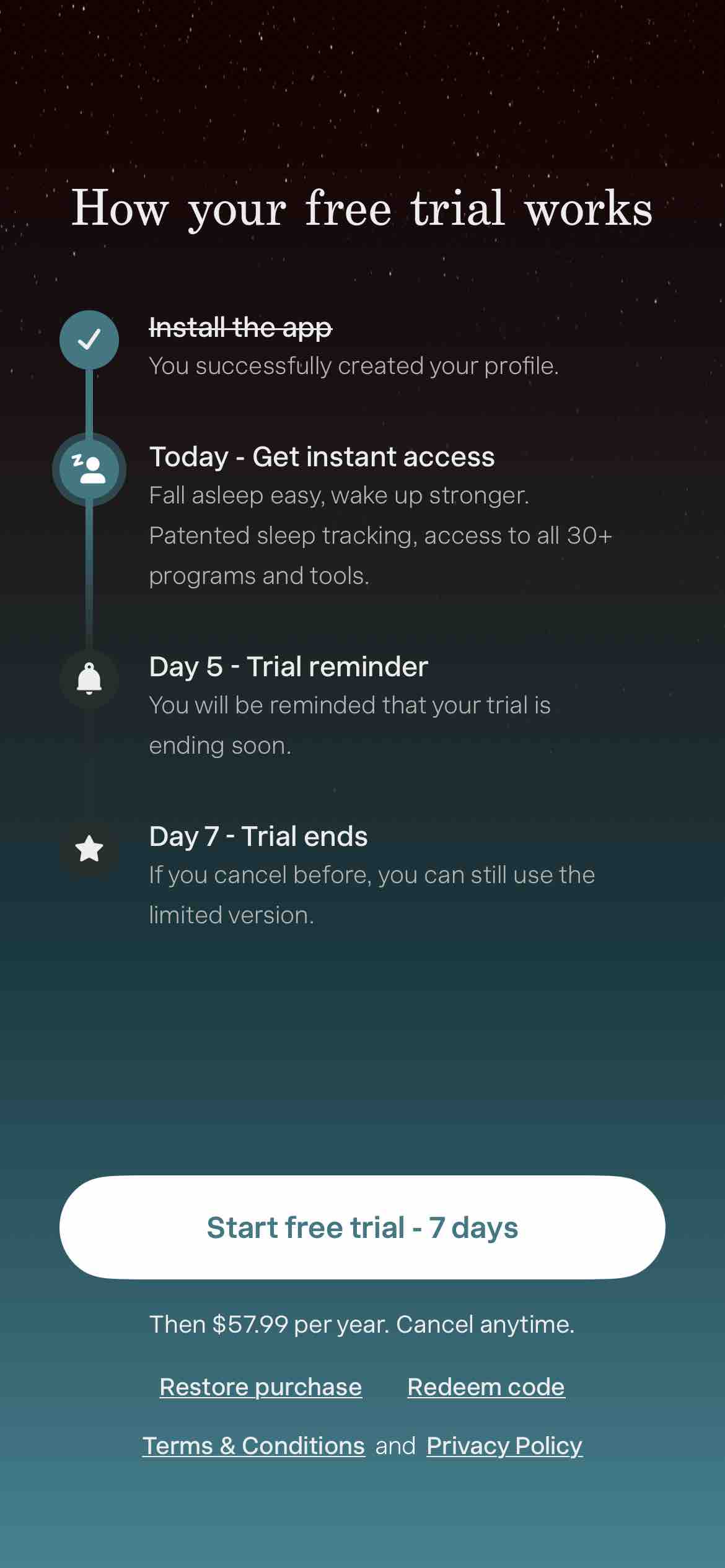Open Restore purchase
Viewport: 725px width, 1568px height.
[x=260, y=1387]
